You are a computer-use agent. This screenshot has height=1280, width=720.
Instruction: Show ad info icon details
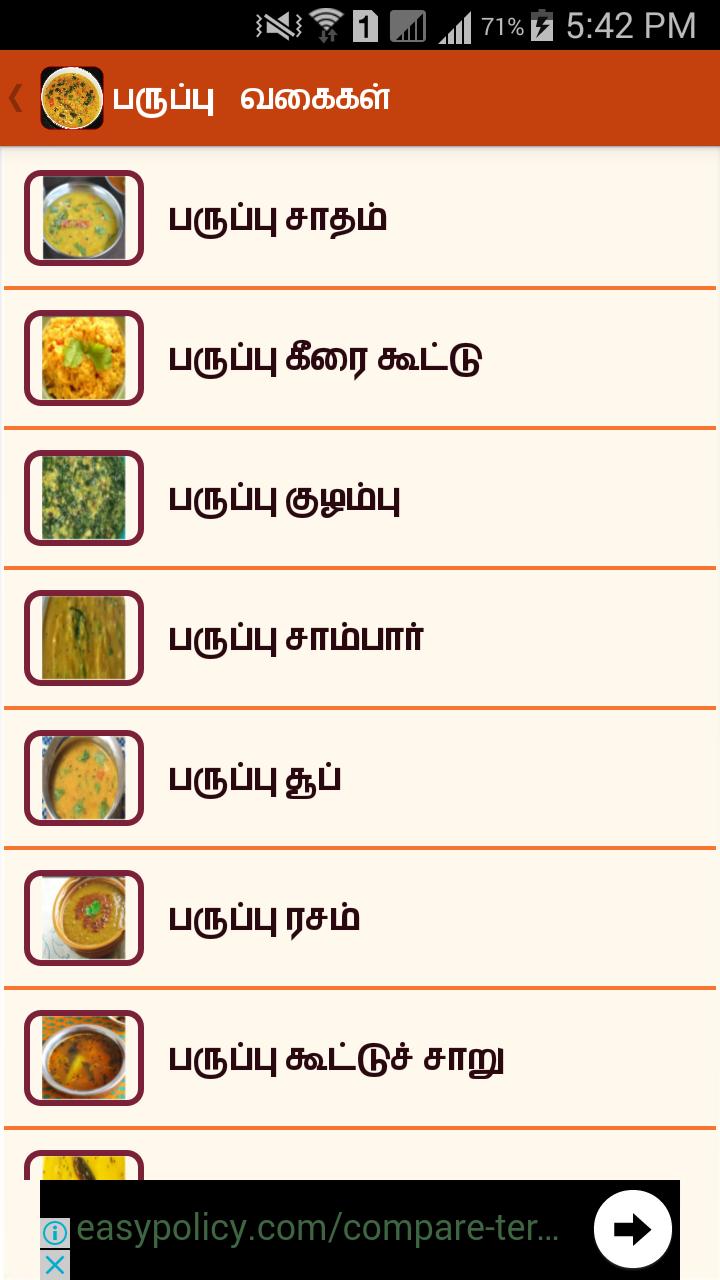[55, 1233]
